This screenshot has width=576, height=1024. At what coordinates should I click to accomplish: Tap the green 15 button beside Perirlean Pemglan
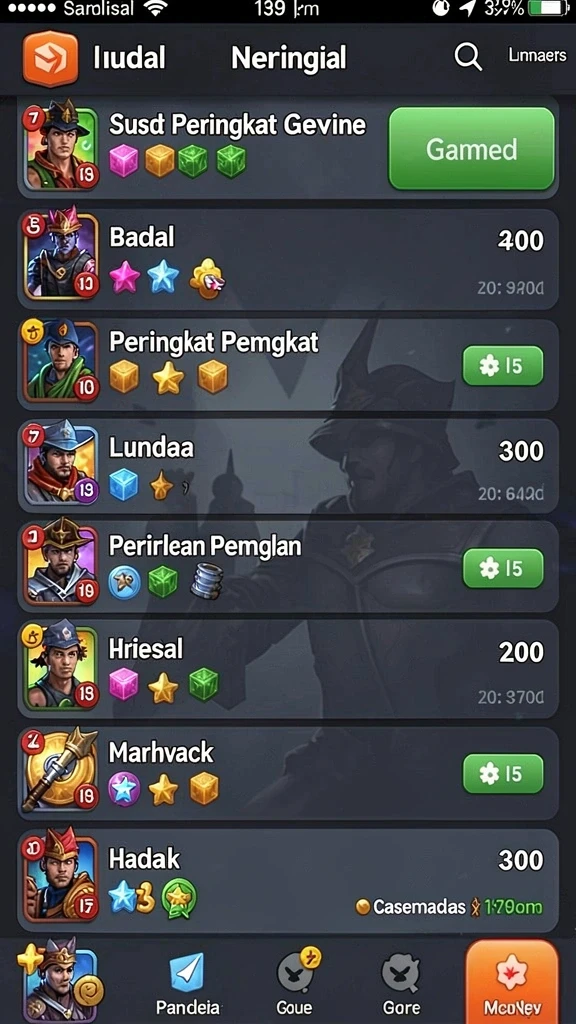pos(502,568)
